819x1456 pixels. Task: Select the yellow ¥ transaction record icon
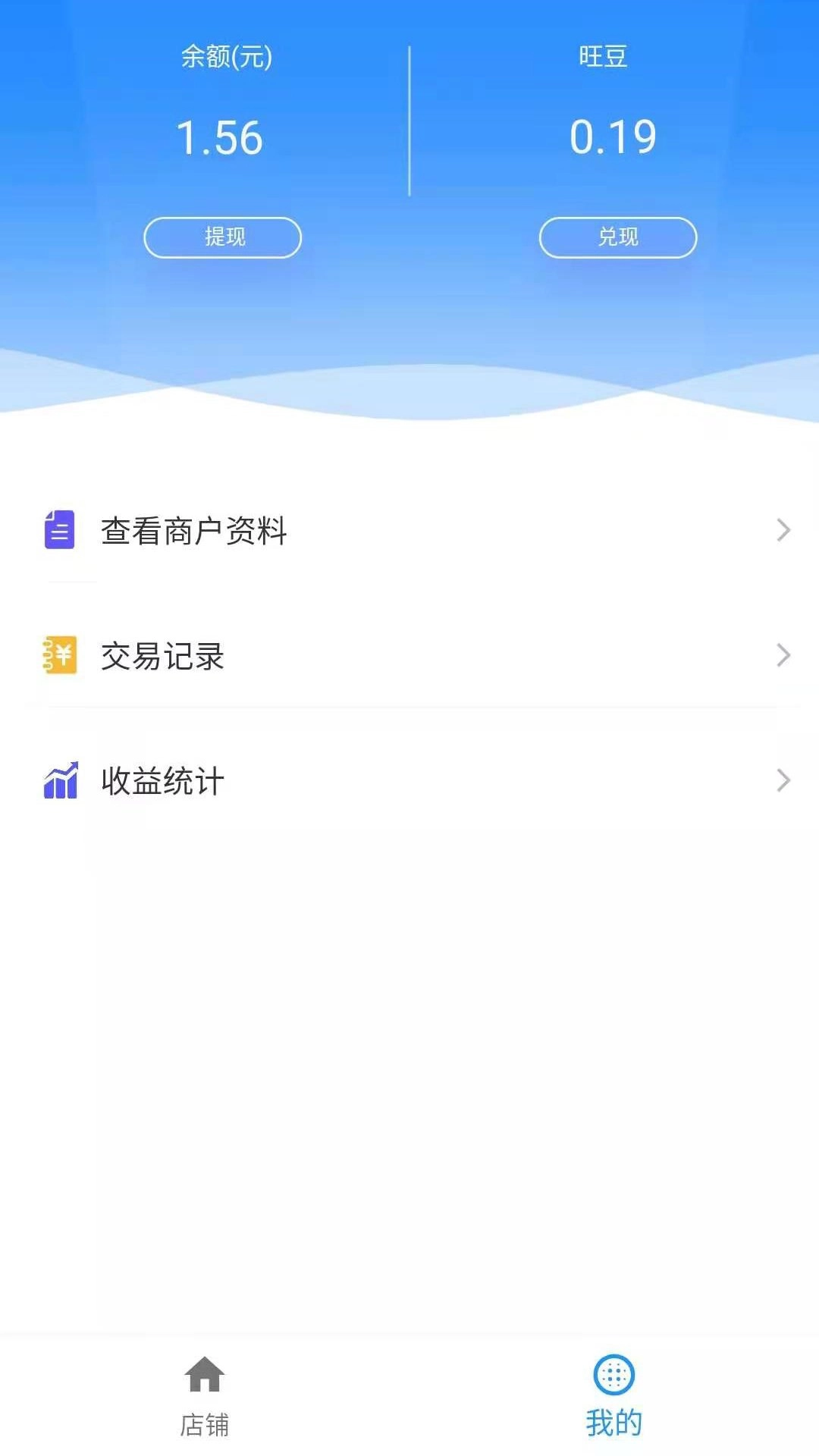point(61,656)
